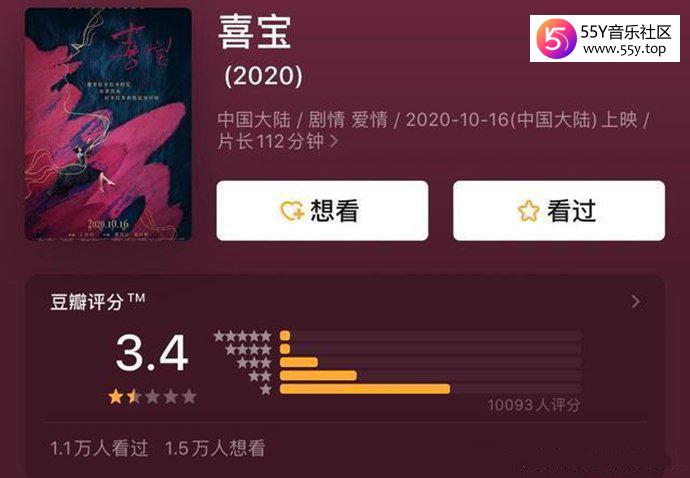Open 豆瓣评分 details chevron
Image resolution: width=690 pixels, height=478 pixels.
coord(636,301)
